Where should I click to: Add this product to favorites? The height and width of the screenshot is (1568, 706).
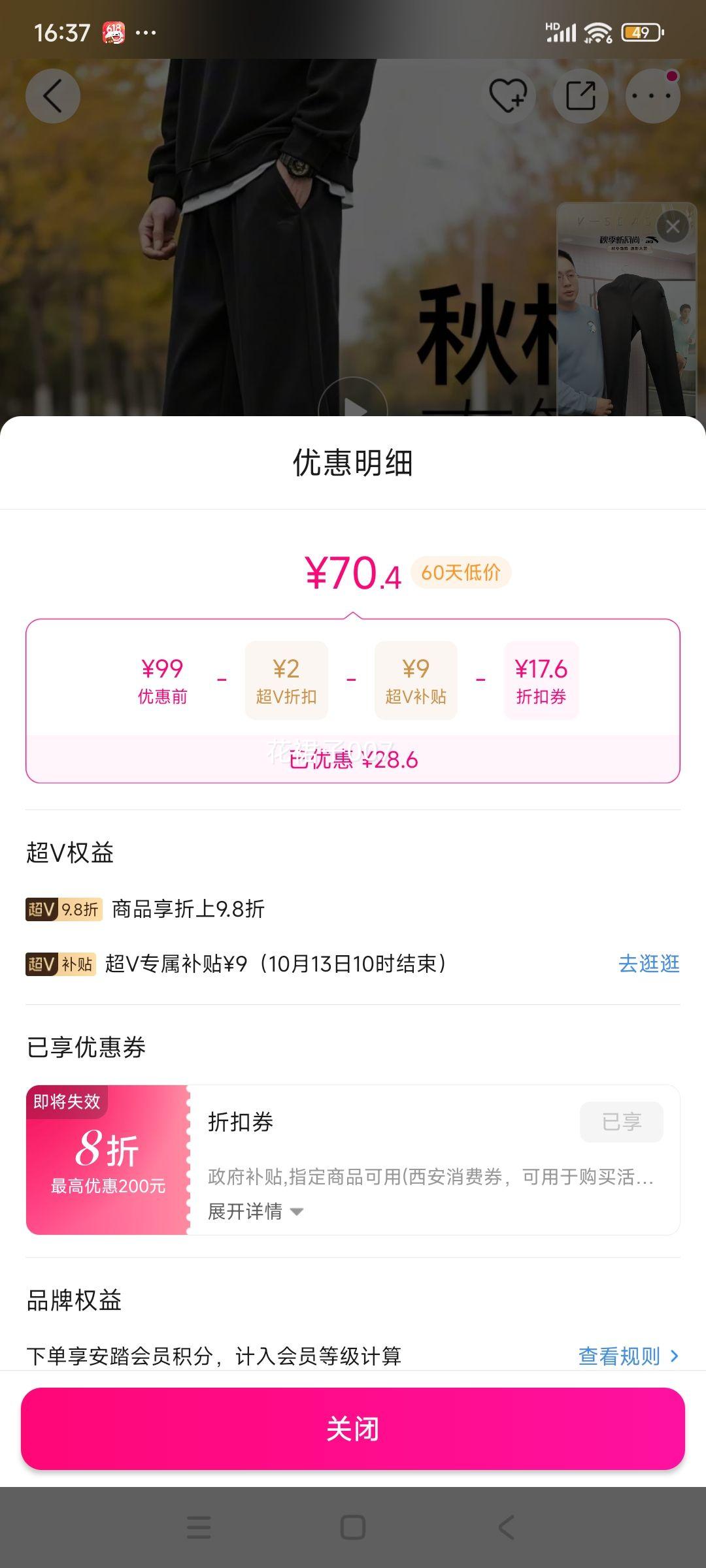click(x=509, y=96)
